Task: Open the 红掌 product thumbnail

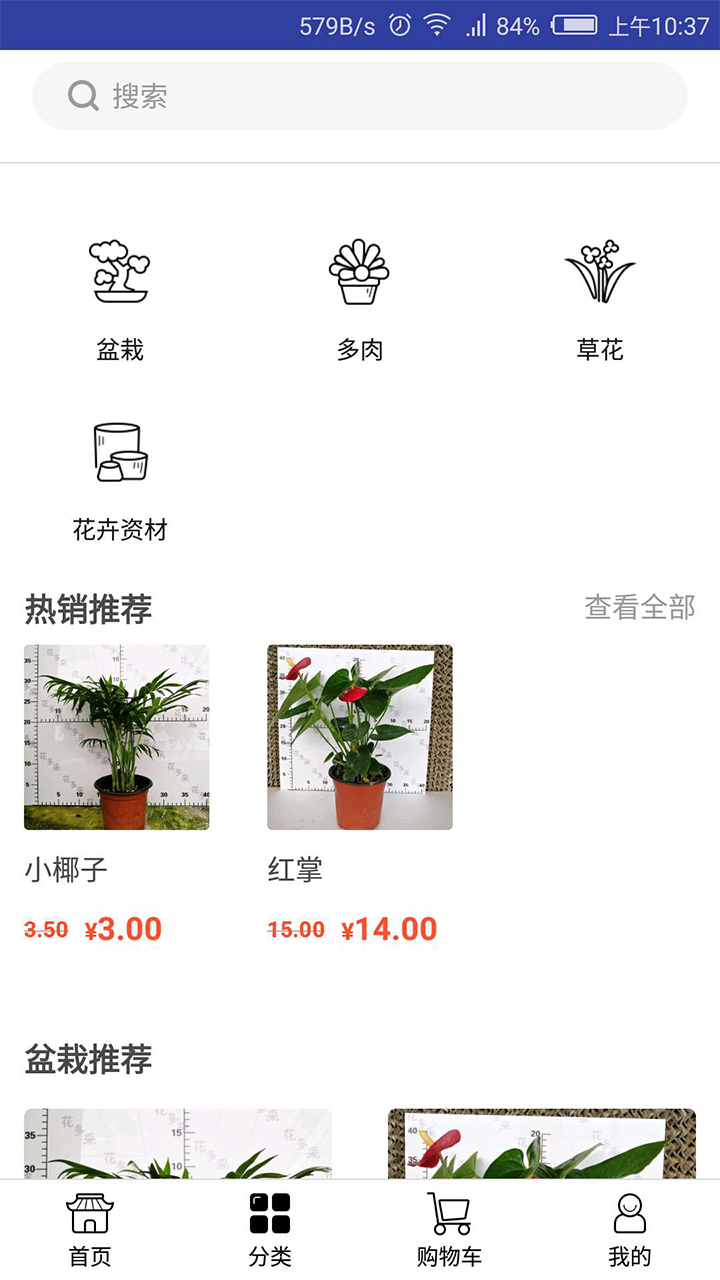Action: click(x=360, y=737)
